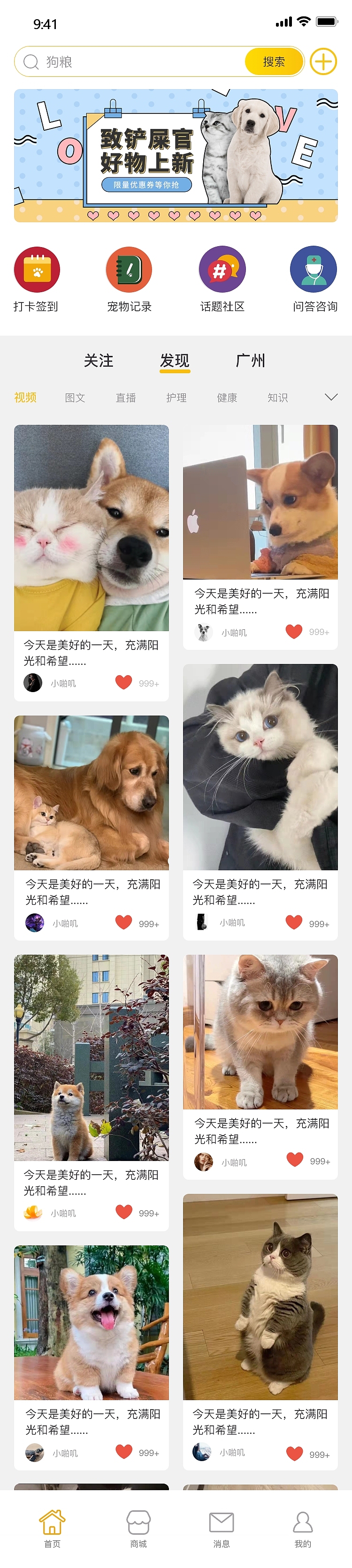Tap the yellow 搜索 button
The width and height of the screenshot is (352, 1568).
point(274,61)
